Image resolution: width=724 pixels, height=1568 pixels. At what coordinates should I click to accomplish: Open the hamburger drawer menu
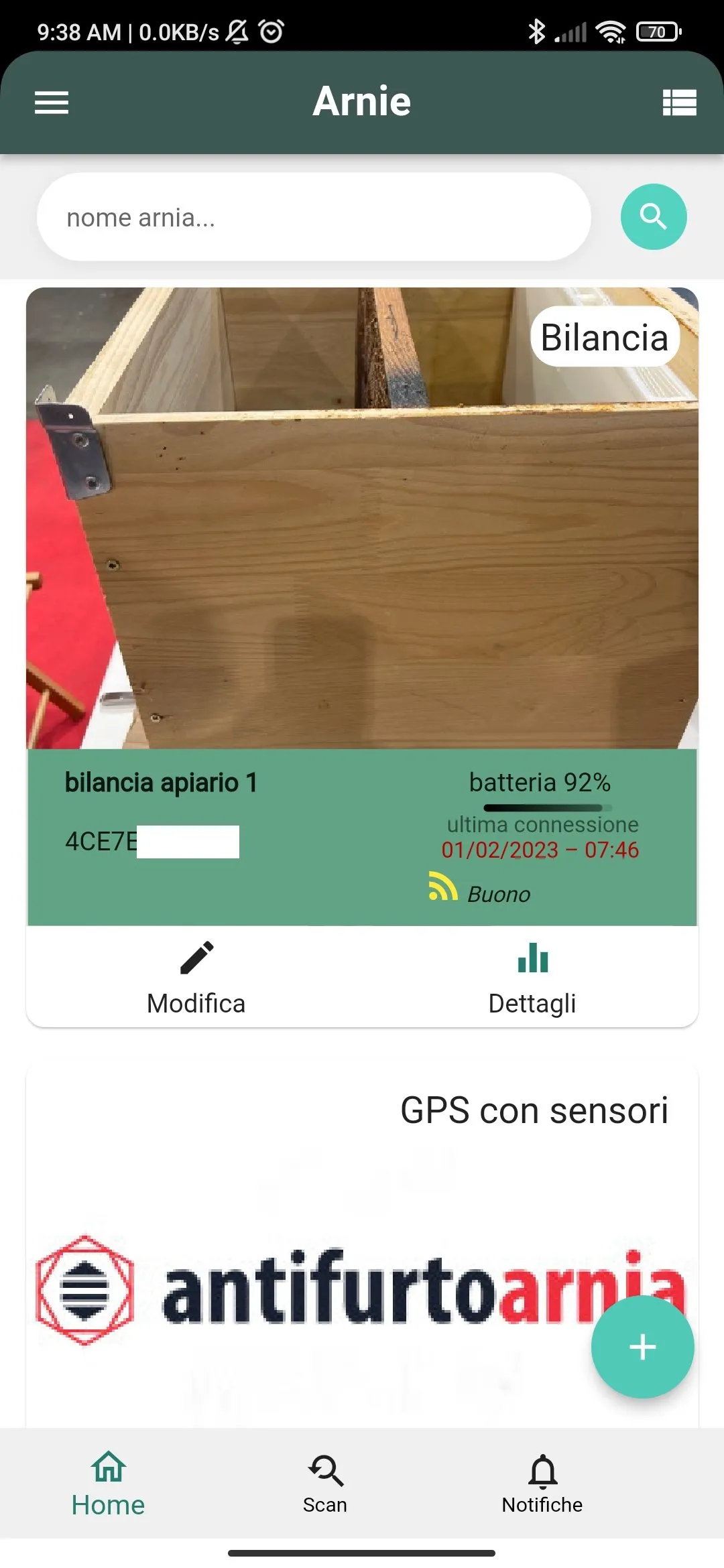(52, 103)
